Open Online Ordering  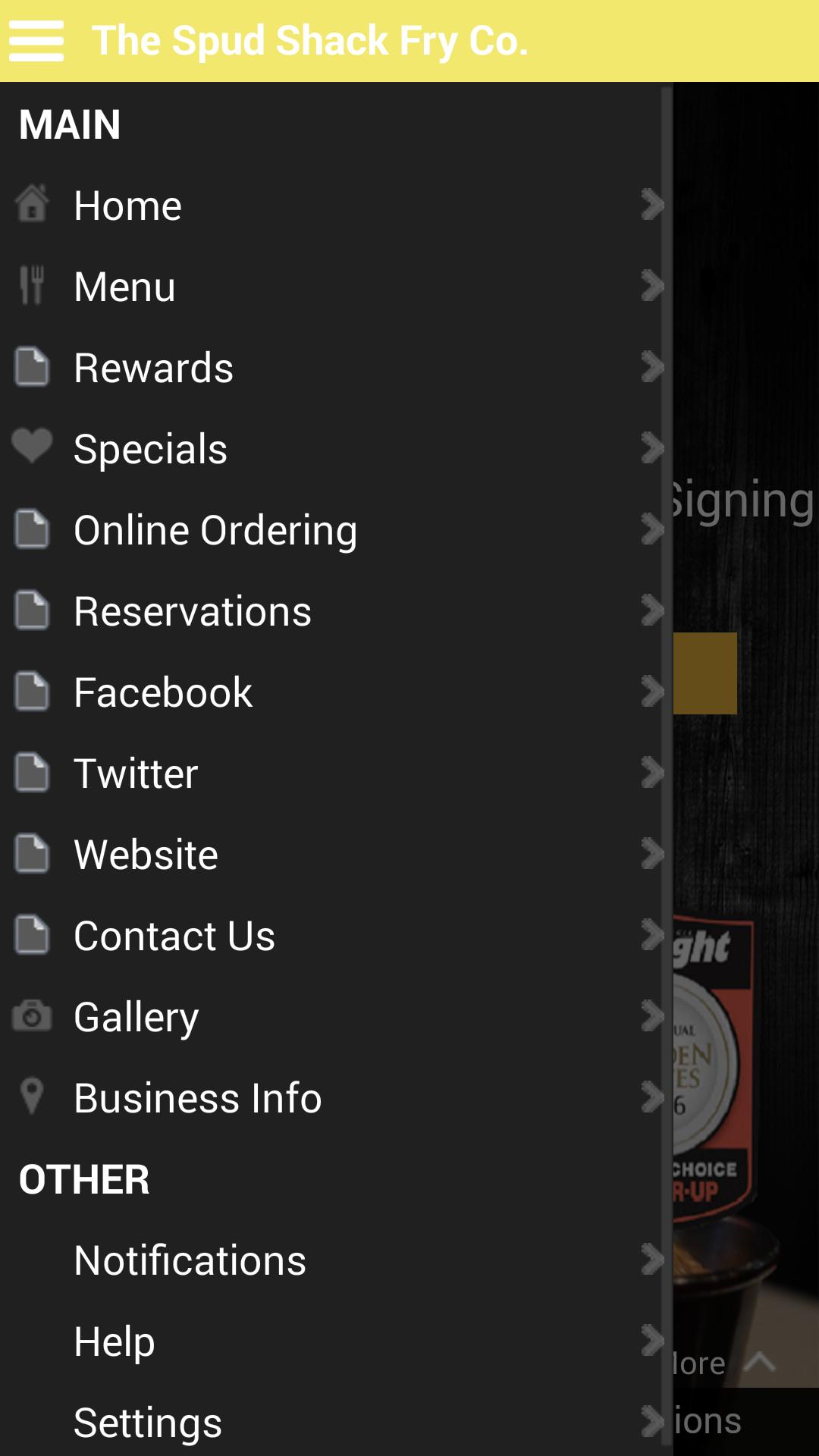click(x=334, y=530)
